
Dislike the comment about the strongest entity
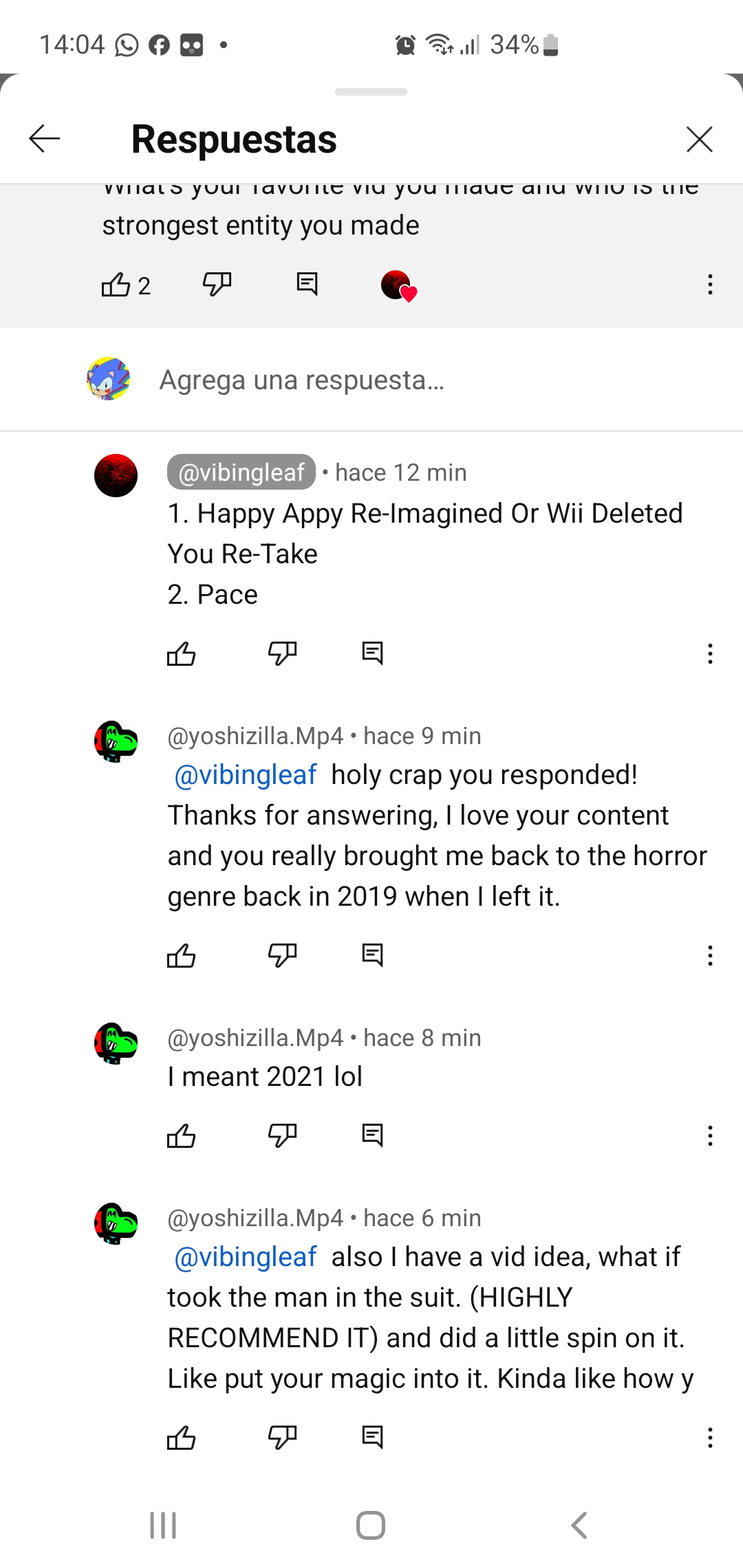(x=217, y=283)
